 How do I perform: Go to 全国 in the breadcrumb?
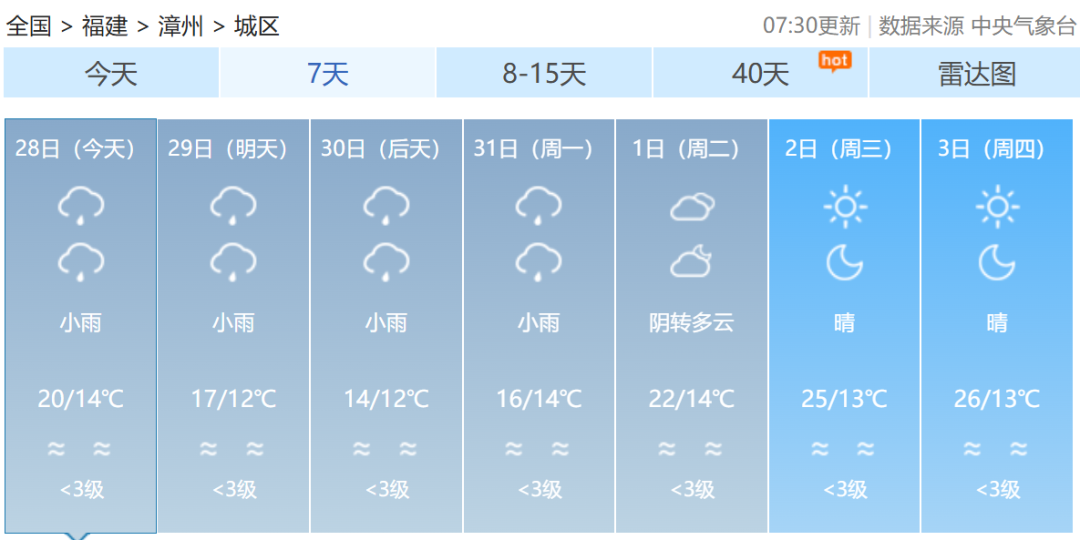29,26
